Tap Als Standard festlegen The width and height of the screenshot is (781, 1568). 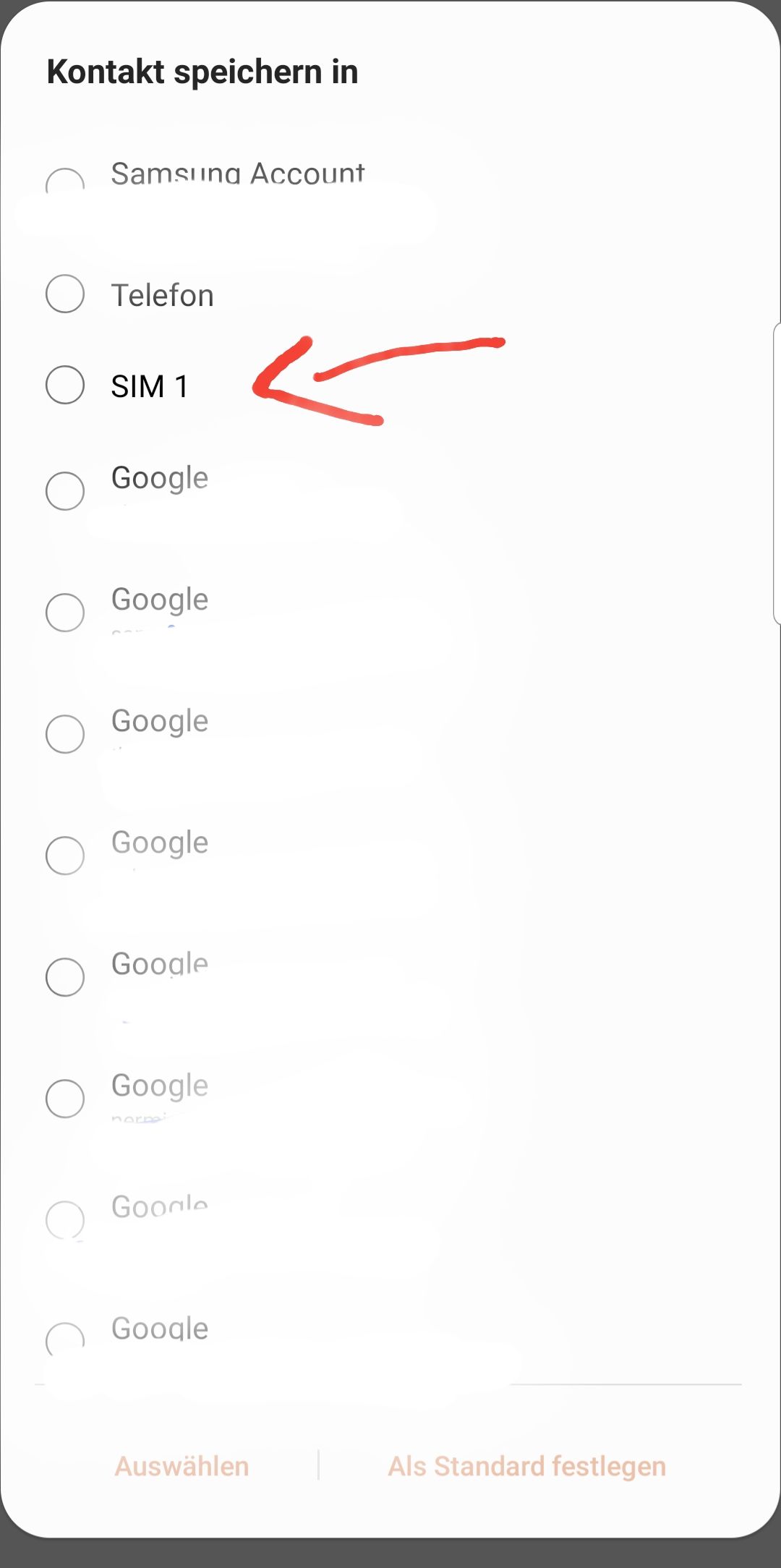(x=526, y=1466)
